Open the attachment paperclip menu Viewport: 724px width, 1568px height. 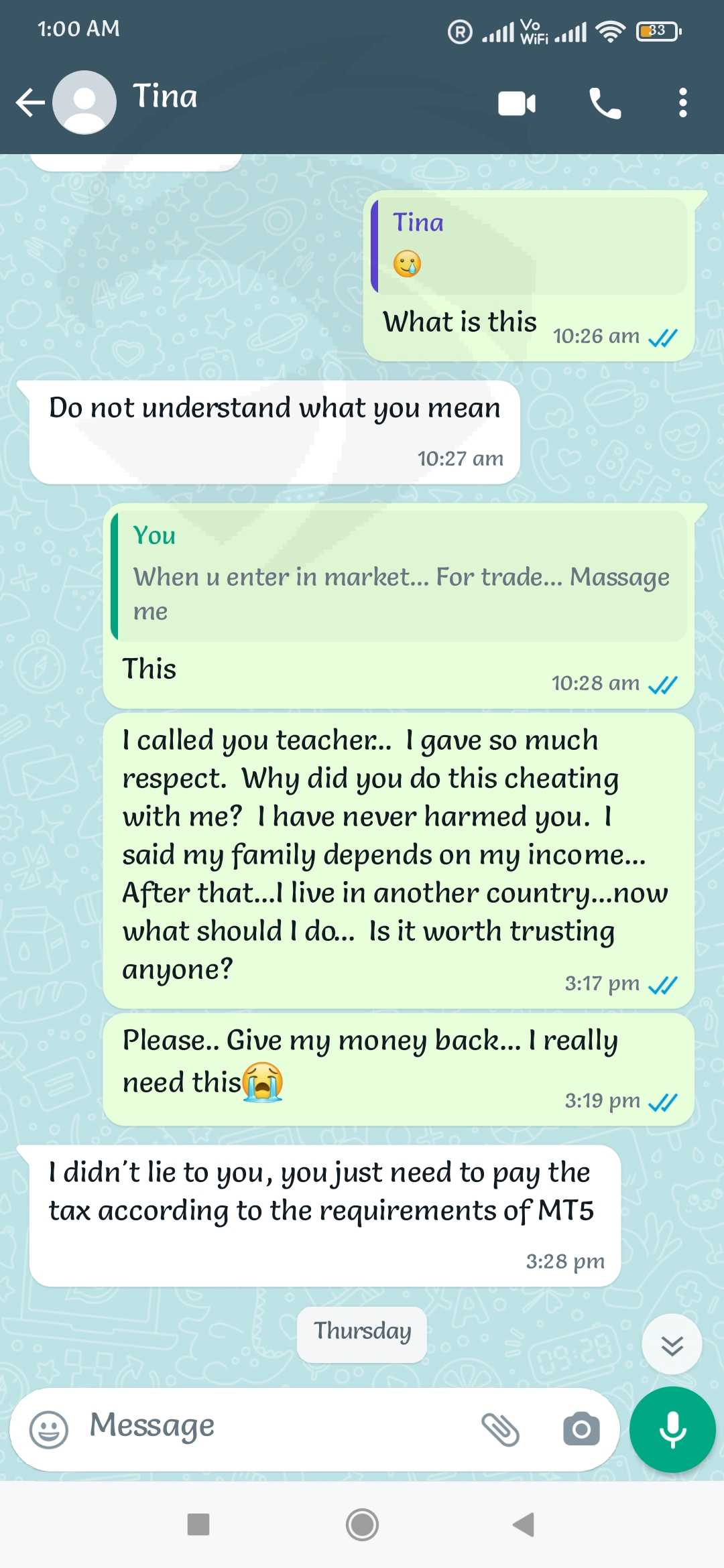click(500, 1430)
